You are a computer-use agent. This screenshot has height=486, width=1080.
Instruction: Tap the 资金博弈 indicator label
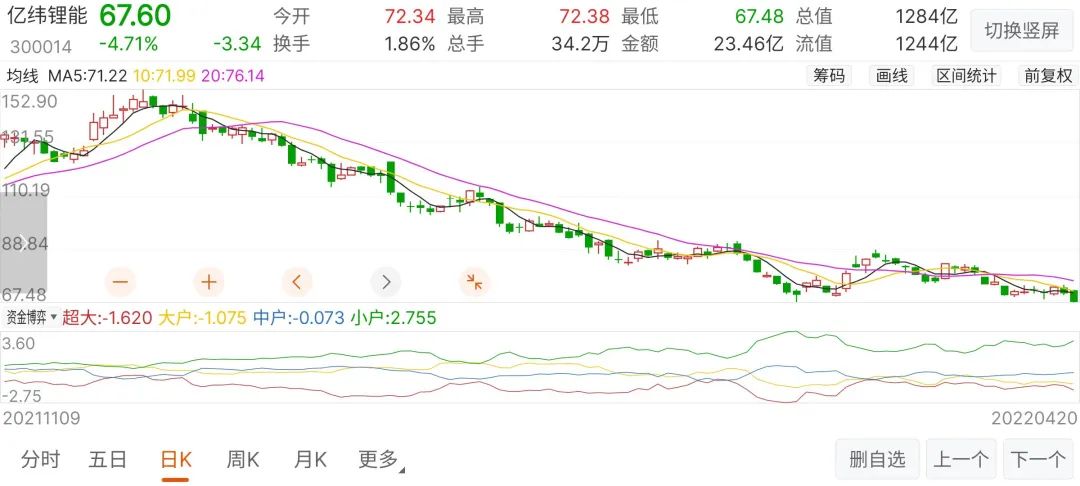click(x=27, y=318)
